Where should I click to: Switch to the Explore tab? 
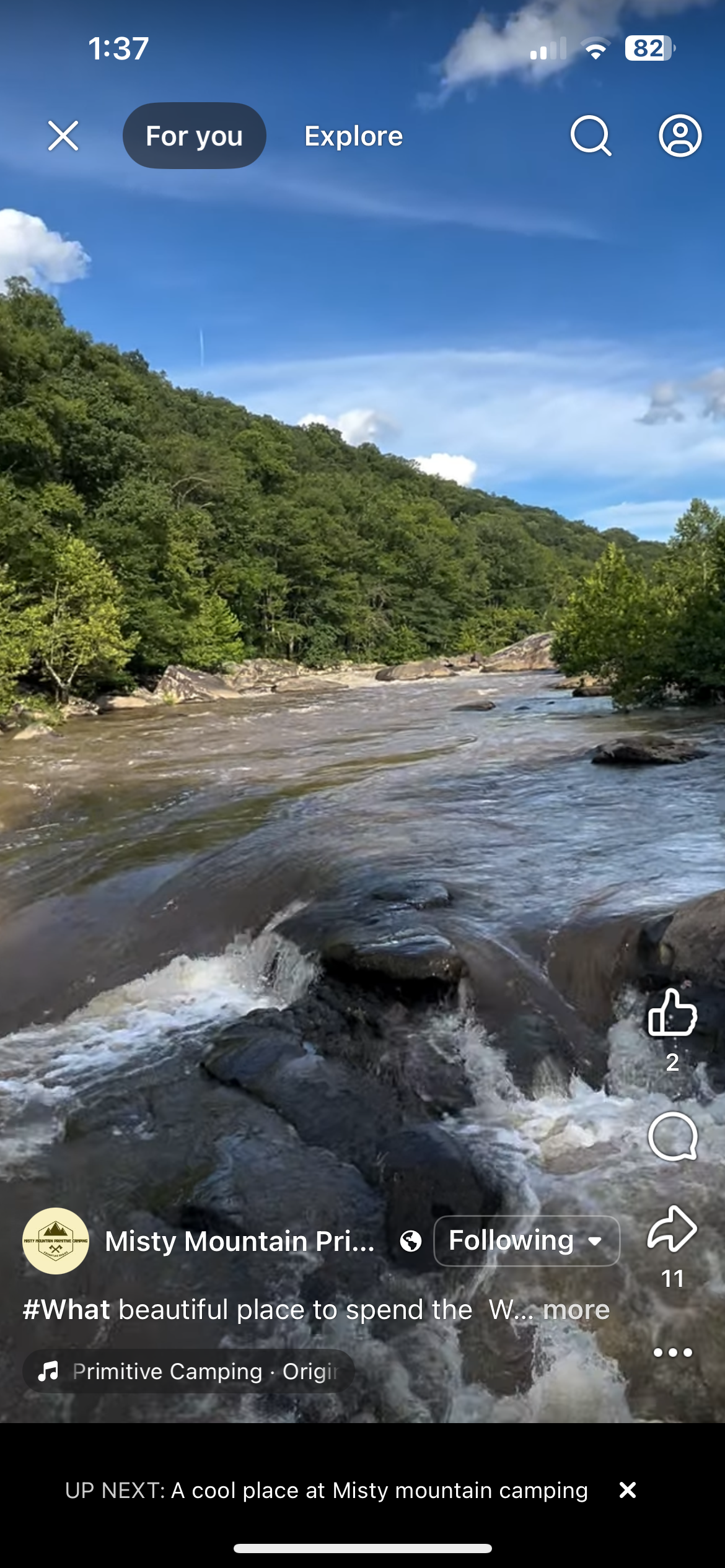354,136
